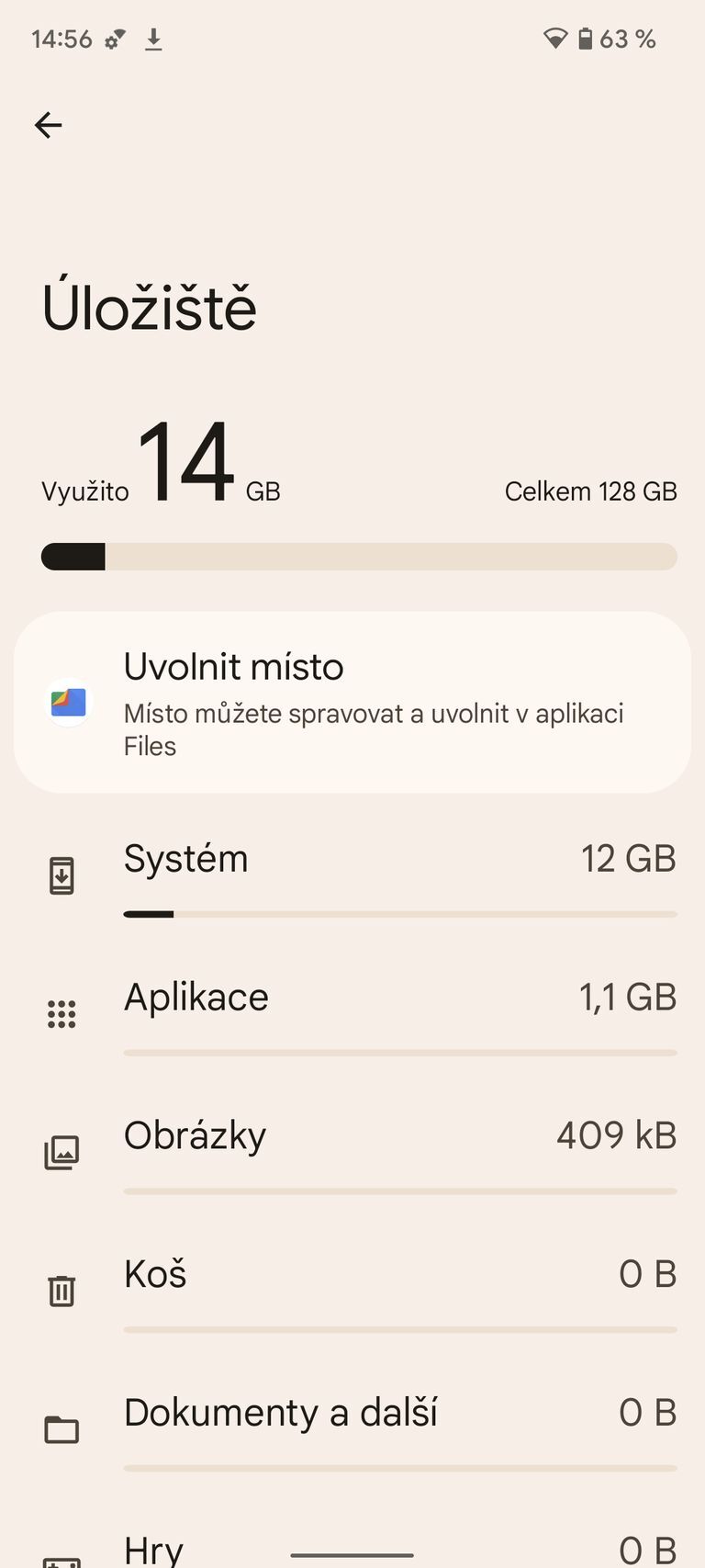
Task: Open the Files app icon
Action: [x=69, y=703]
